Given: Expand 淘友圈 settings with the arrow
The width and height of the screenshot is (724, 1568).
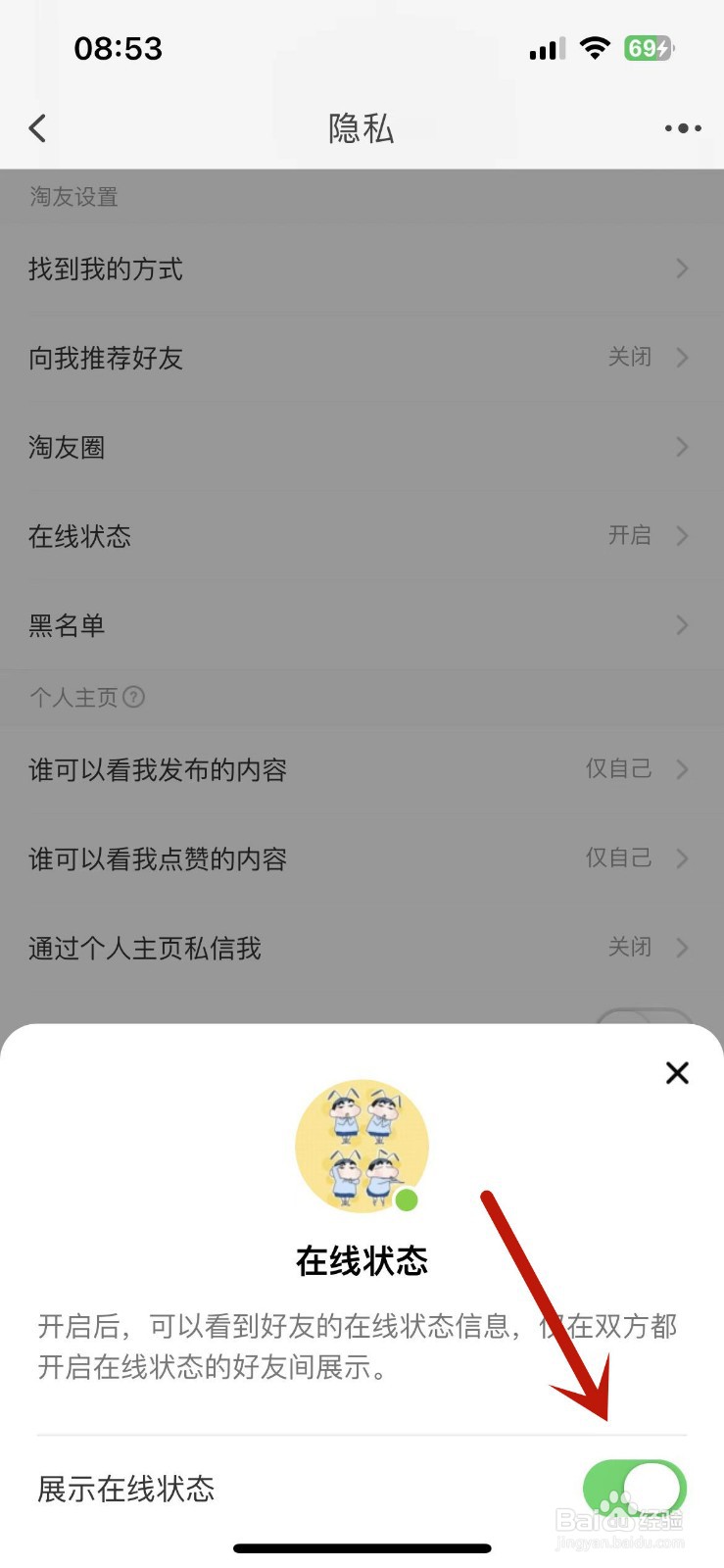Looking at the screenshot, I should coord(683,447).
